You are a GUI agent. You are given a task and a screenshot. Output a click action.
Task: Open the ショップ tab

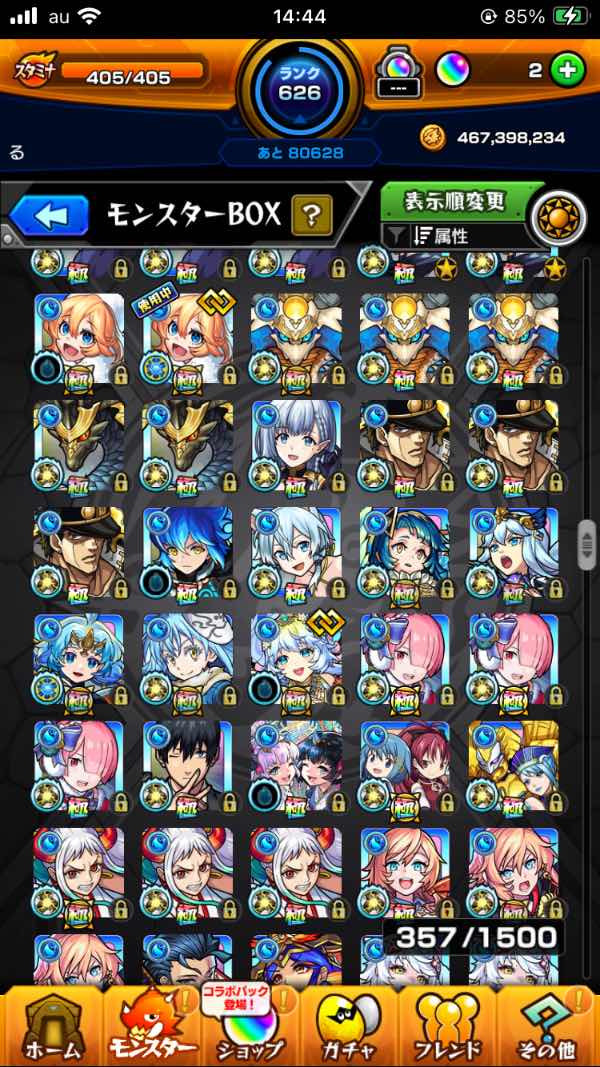pyautogui.click(x=249, y=1025)
